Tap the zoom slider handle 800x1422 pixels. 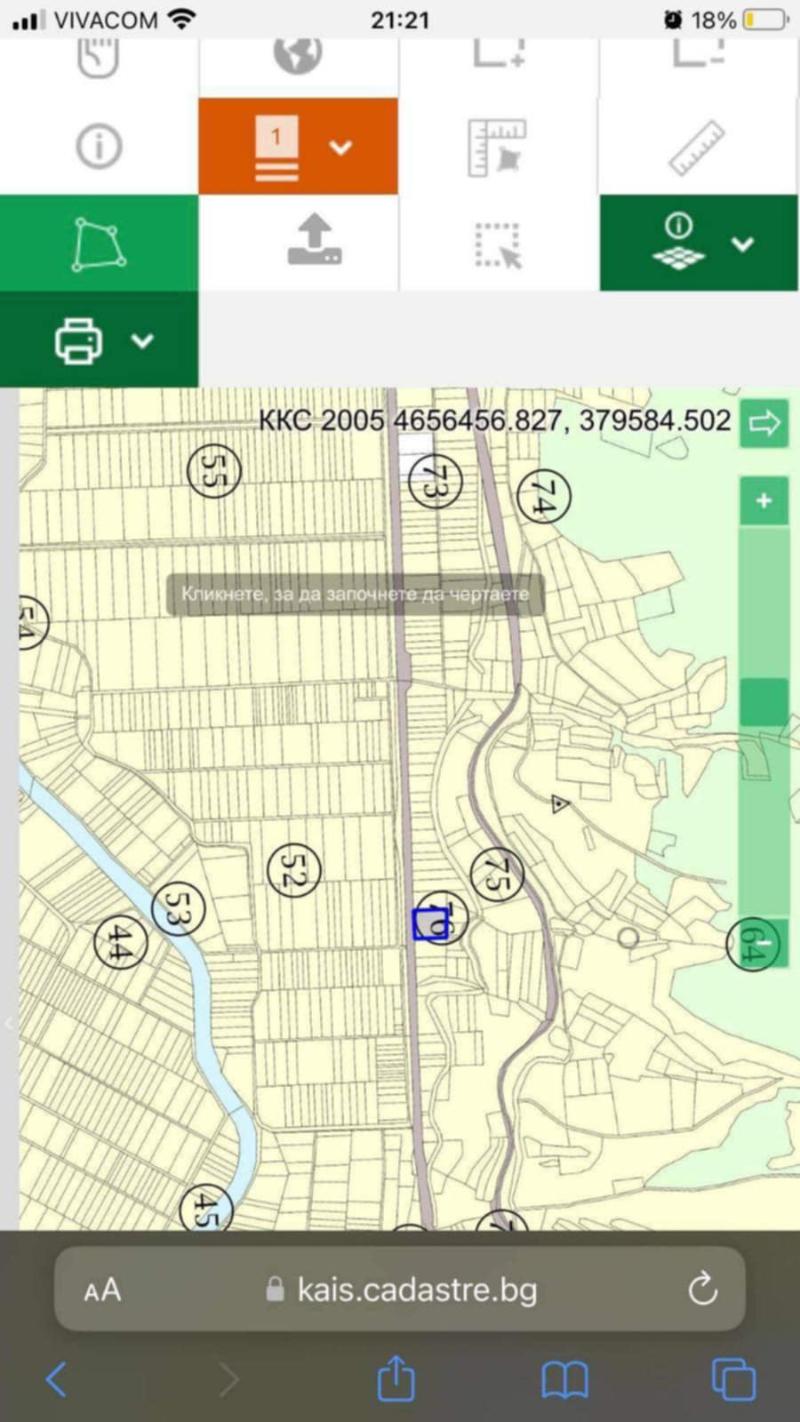click(764, 702)
